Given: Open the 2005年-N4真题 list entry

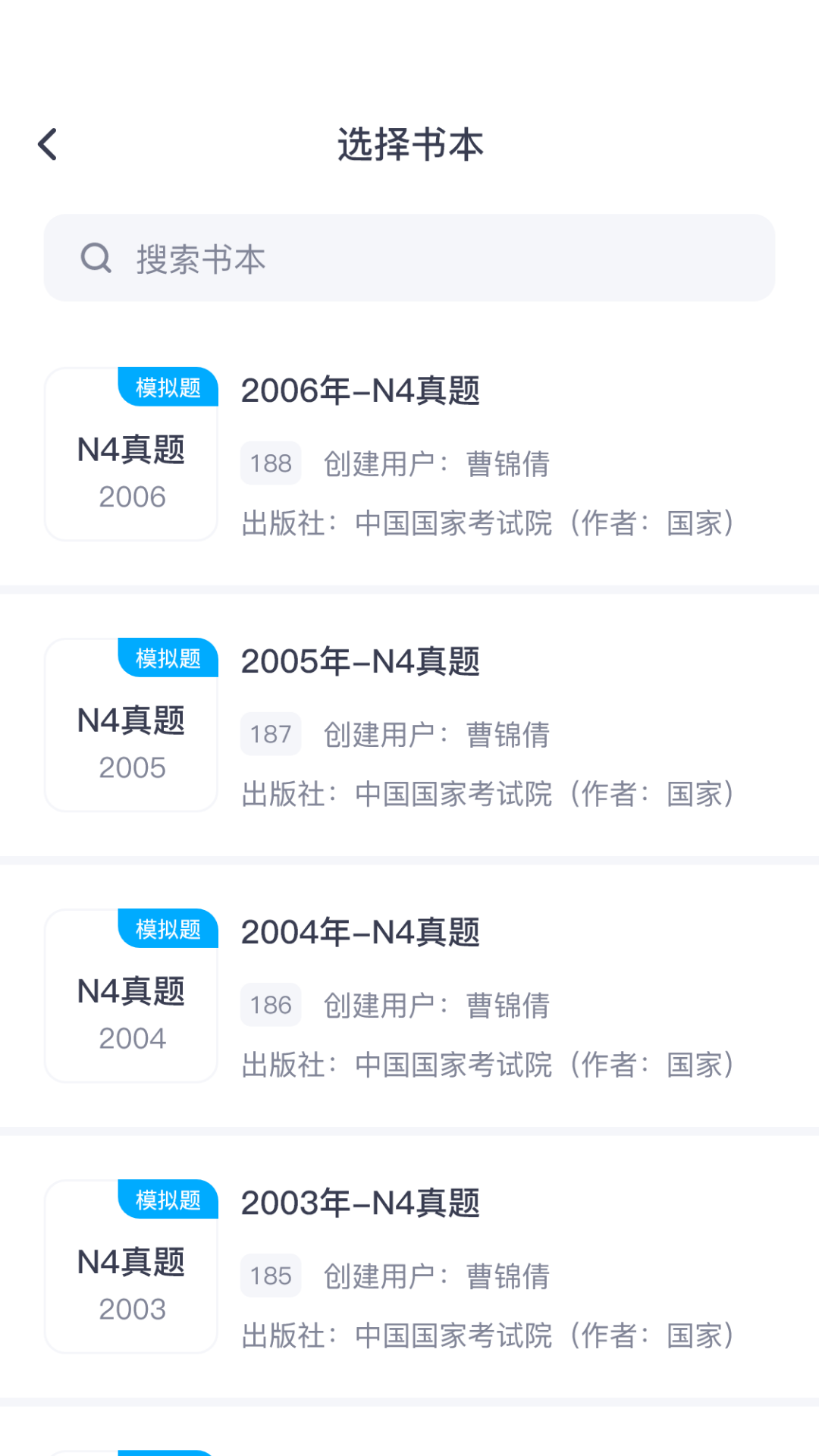Looking at the screenshot, I should (409, 724).
